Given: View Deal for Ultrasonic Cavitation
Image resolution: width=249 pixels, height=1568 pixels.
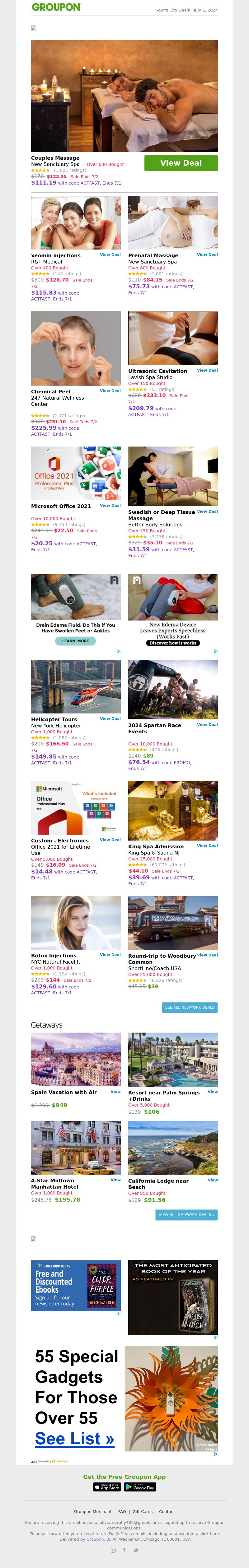Looking at the screenshot, I should pos(207,370).
